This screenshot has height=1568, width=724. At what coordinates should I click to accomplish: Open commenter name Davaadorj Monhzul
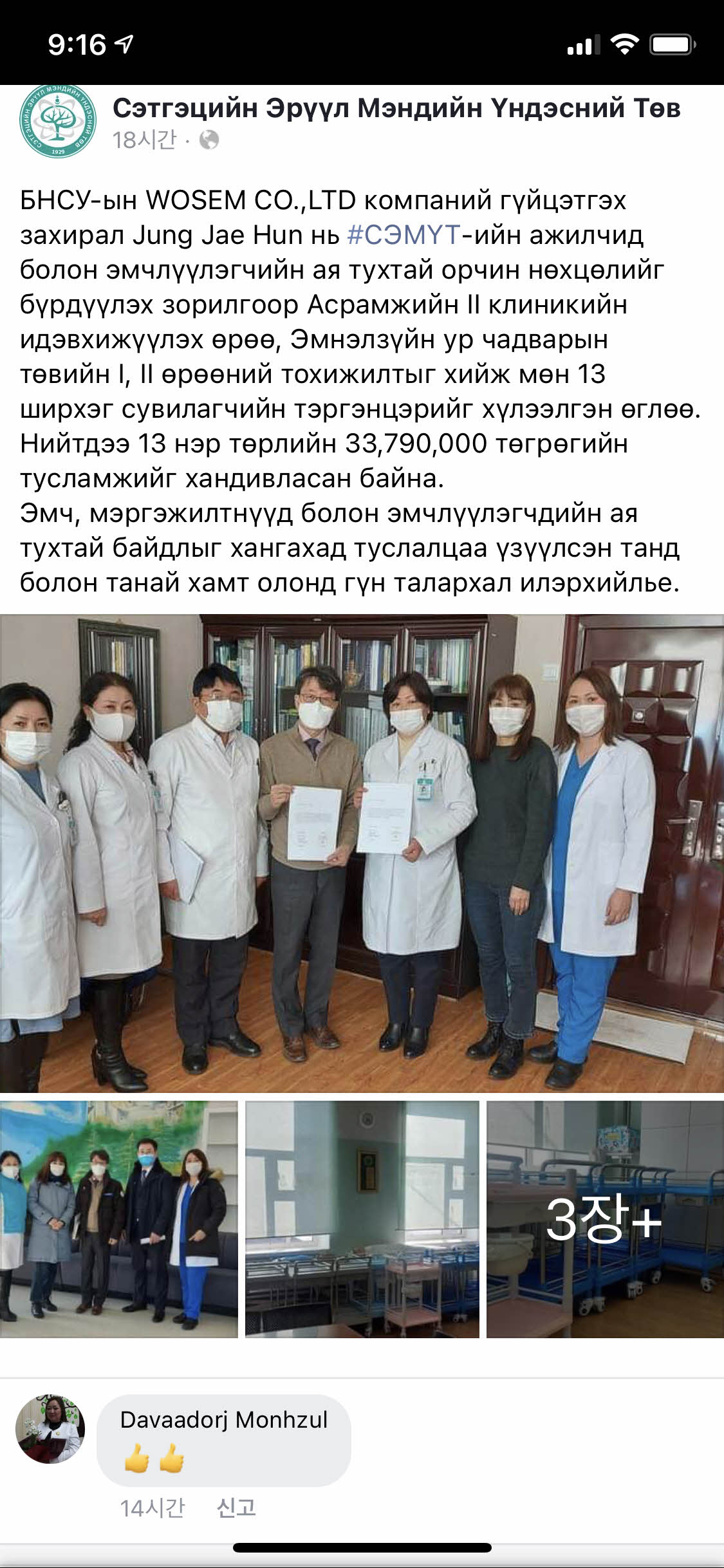tap(223, 1419)
